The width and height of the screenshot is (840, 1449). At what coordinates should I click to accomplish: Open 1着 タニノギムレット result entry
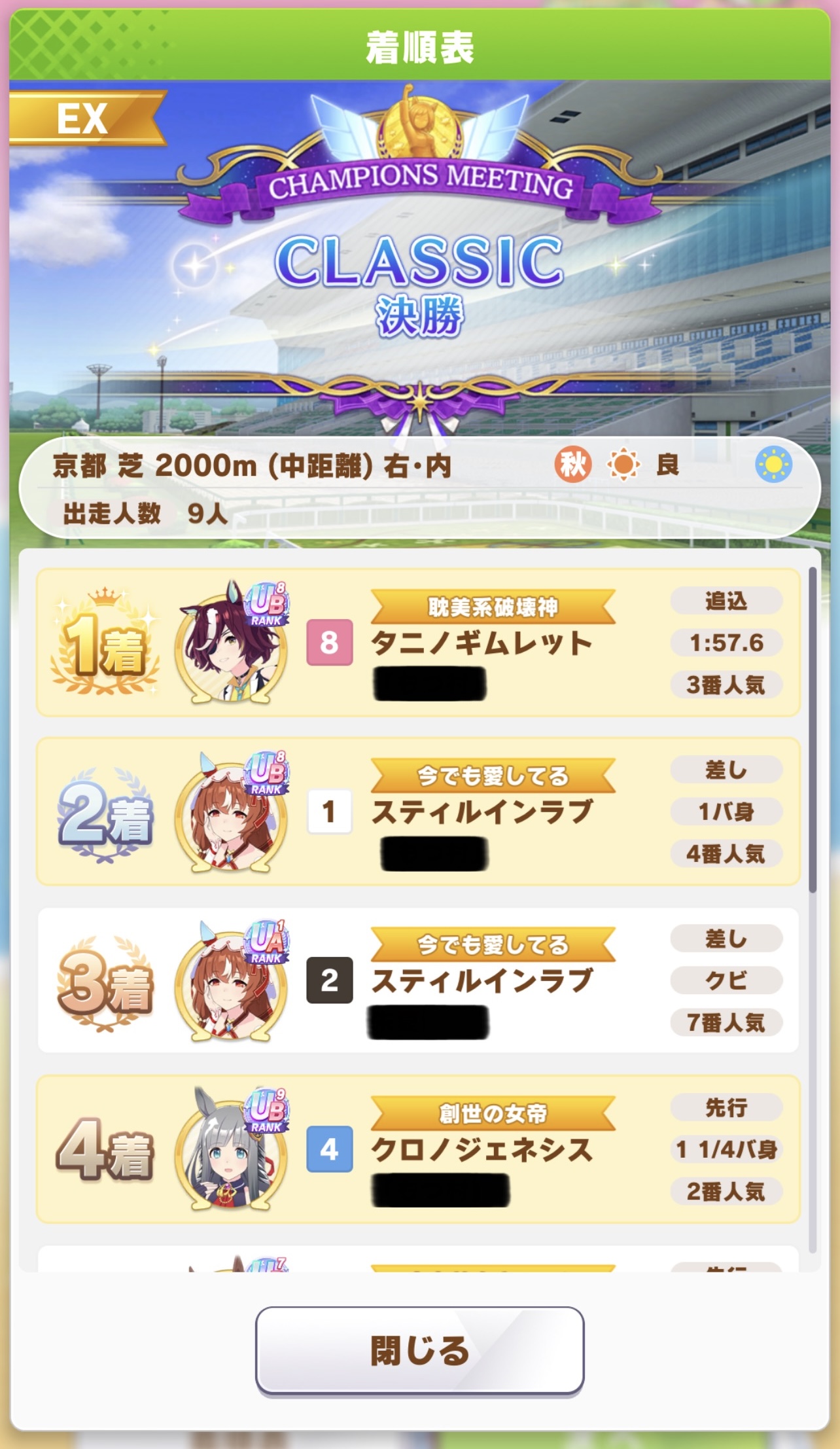point(418,643)
